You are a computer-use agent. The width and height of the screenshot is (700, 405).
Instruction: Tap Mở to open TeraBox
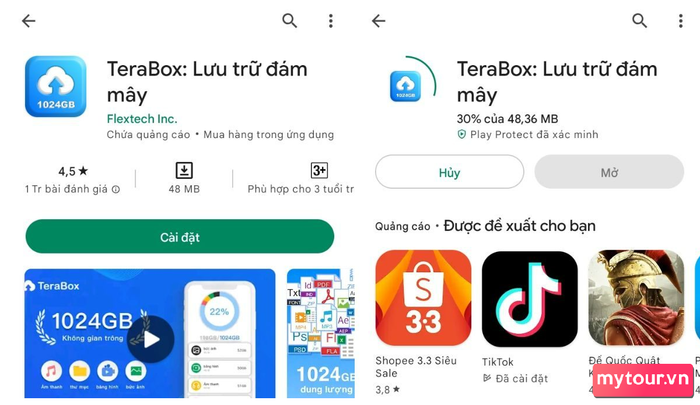pos(609,172)
